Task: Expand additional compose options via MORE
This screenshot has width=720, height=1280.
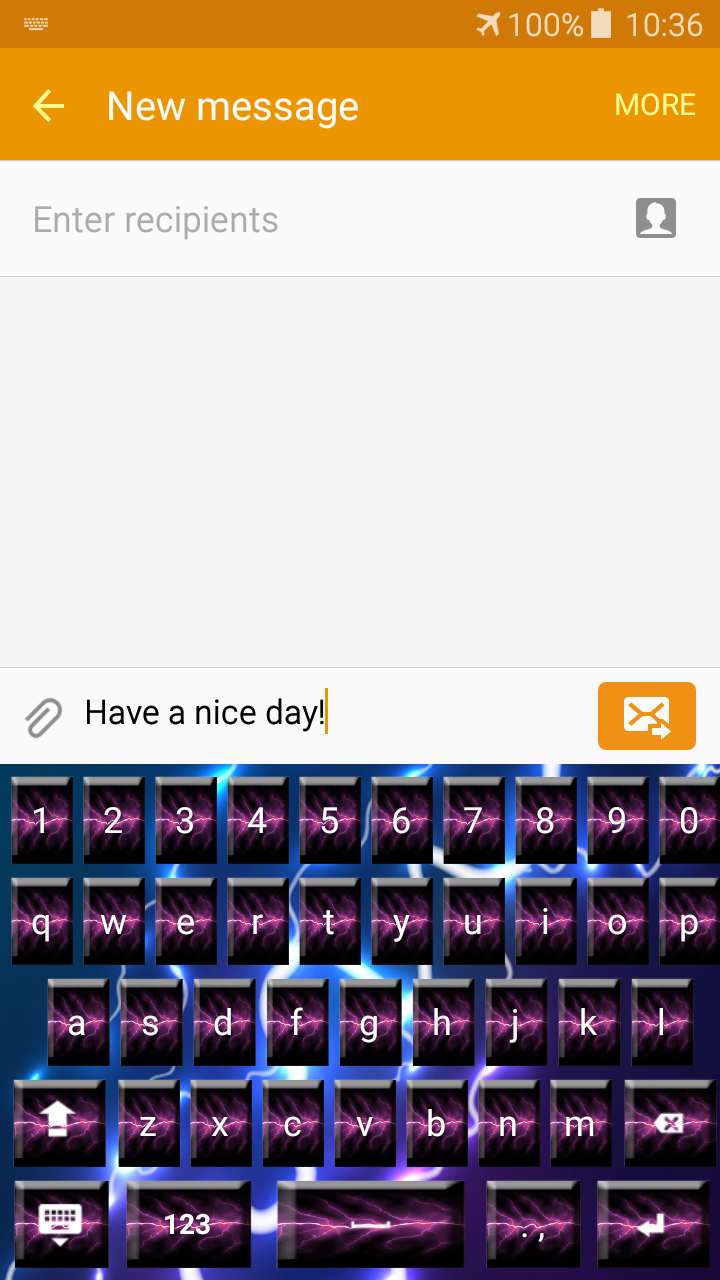Action: [x=655, y=104]
